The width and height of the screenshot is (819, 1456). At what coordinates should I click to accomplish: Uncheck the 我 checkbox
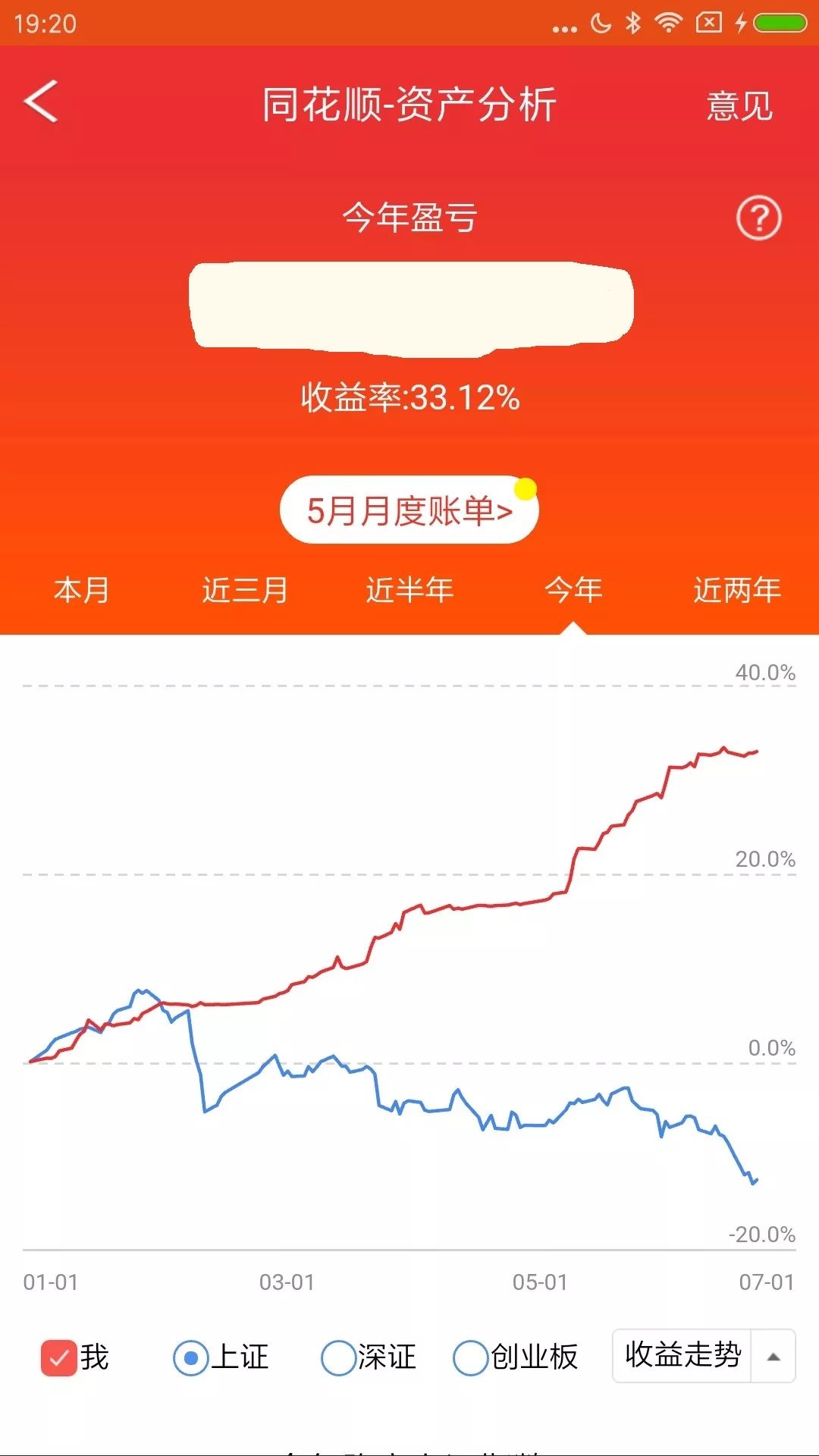[x=59, y=1357]
